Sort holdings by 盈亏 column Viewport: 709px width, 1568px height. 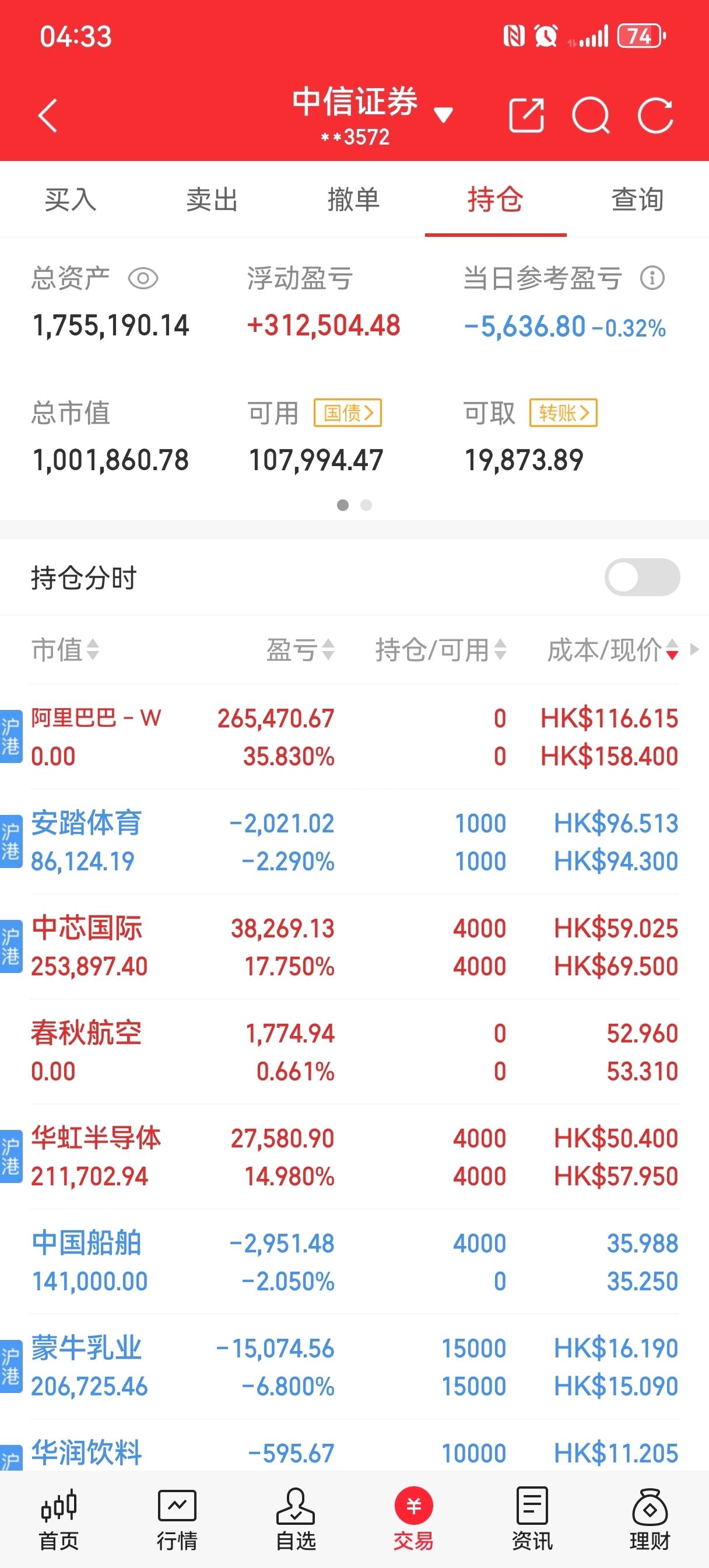300,650
